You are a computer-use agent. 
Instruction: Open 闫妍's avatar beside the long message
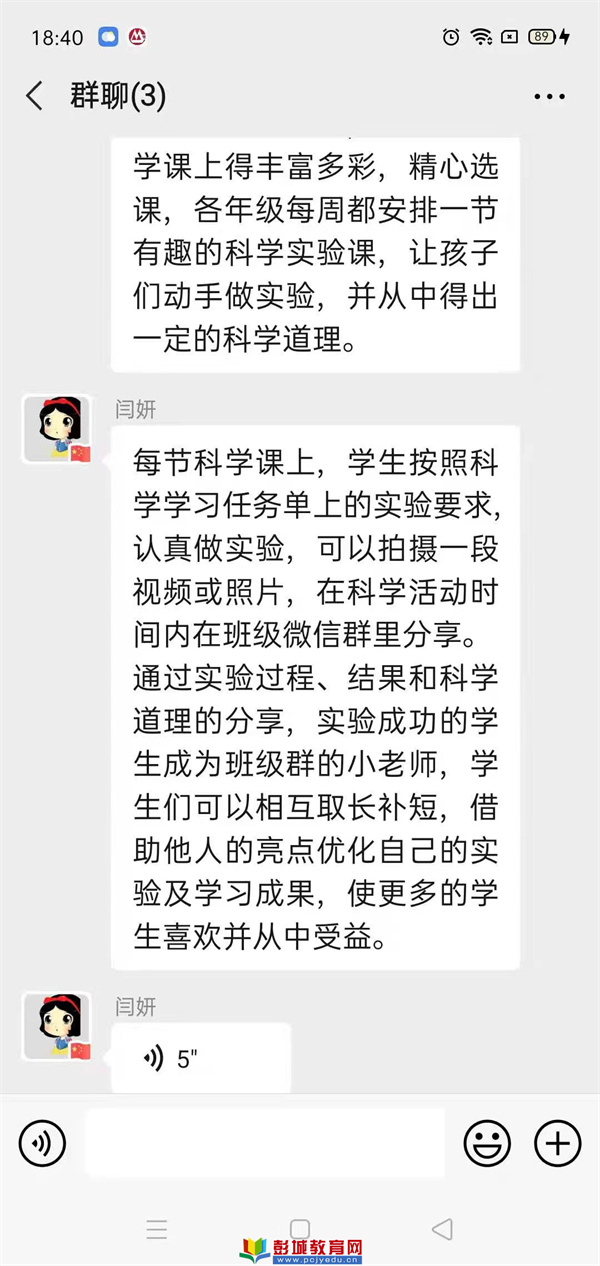[x=57, y=428]
